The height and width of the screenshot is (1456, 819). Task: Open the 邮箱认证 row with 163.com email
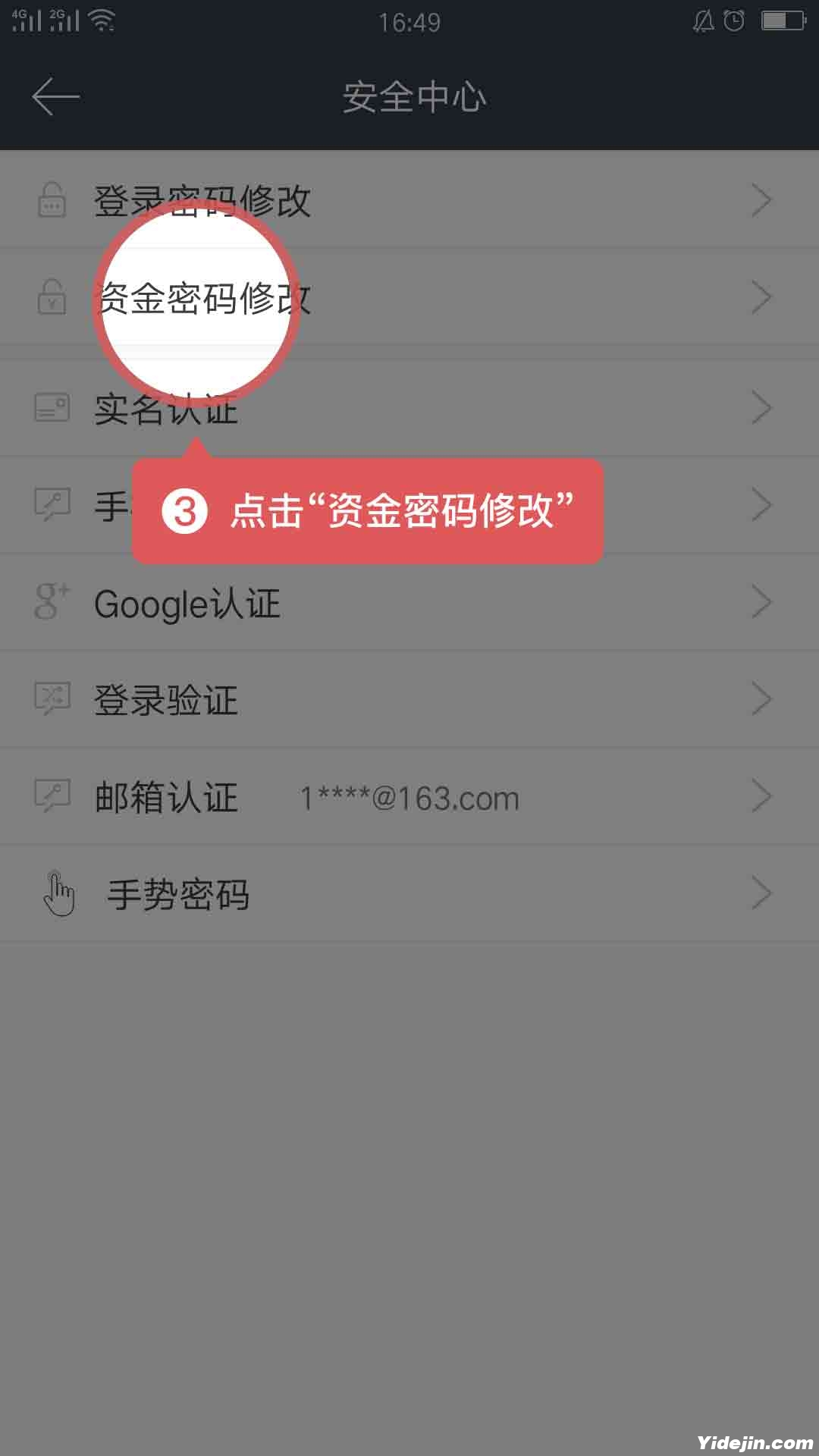coord(409,797)
